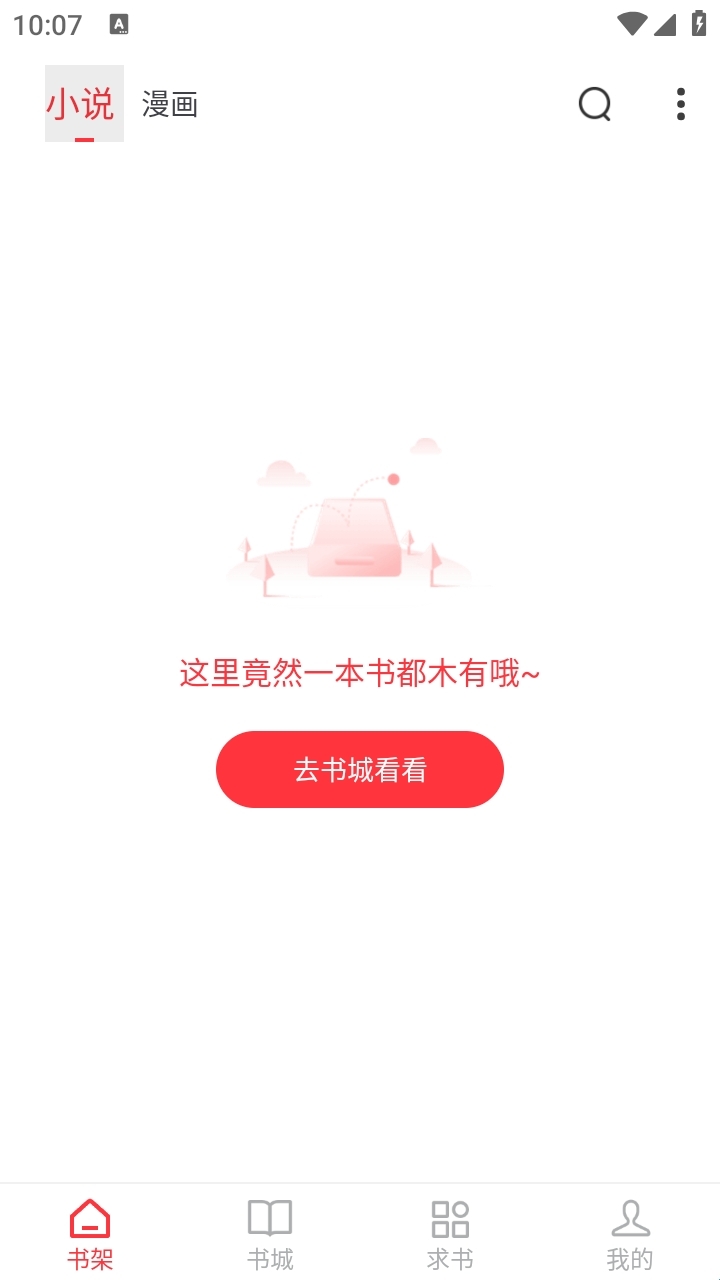The width and height of the screenshot is (720, 1280).
Task: Select the 小说 tab
Action: [84, 104]
